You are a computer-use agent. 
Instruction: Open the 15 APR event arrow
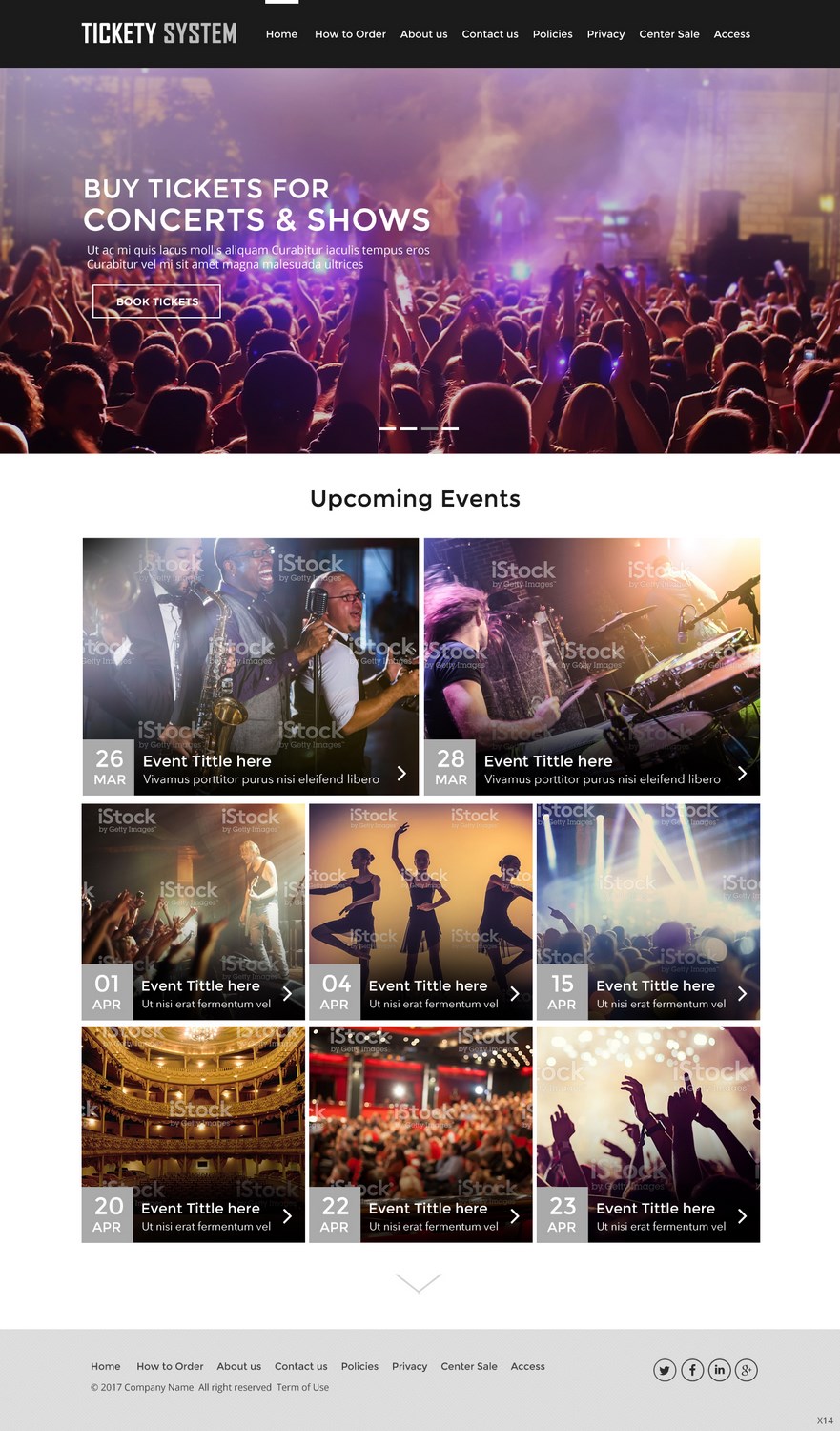click(742, 993)
